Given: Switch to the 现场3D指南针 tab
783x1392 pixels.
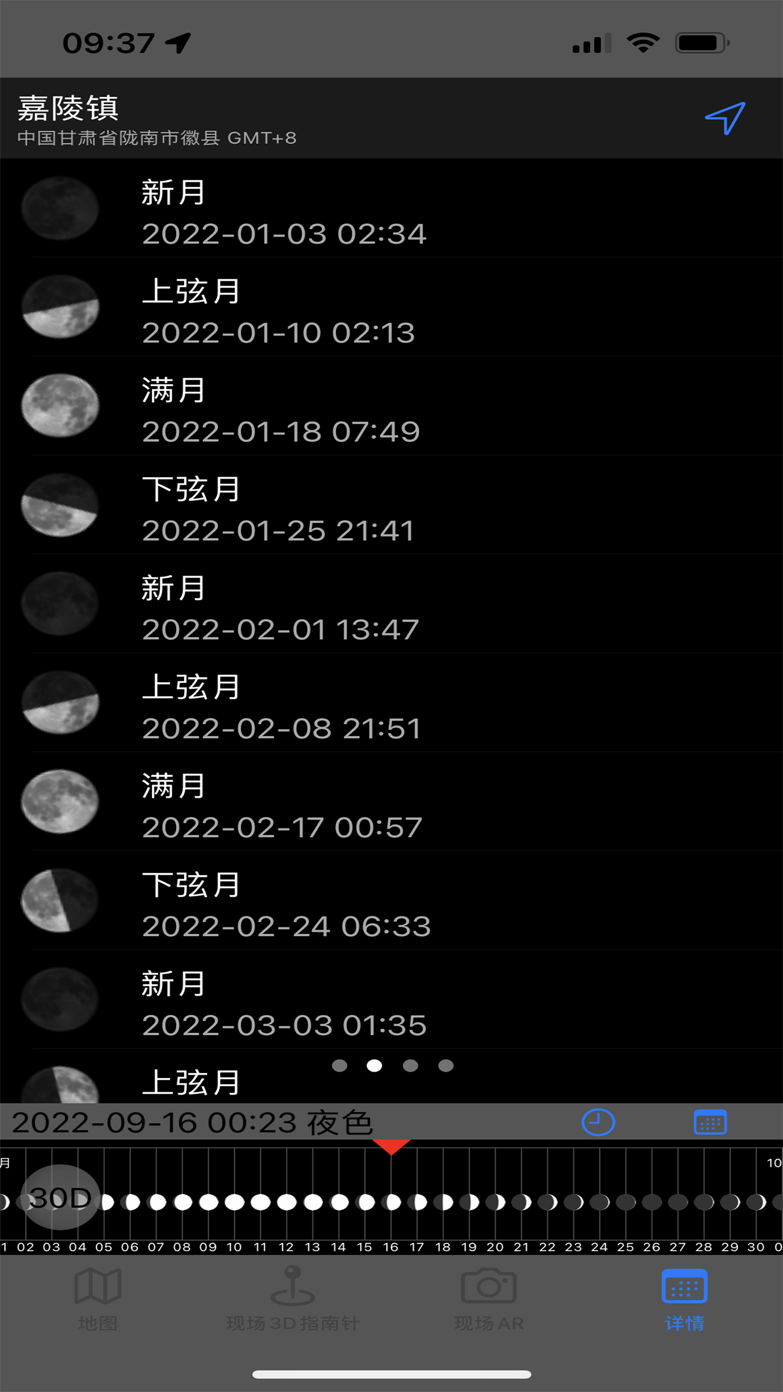Looking at the screenshot, I should click(x=293, y=1299).
